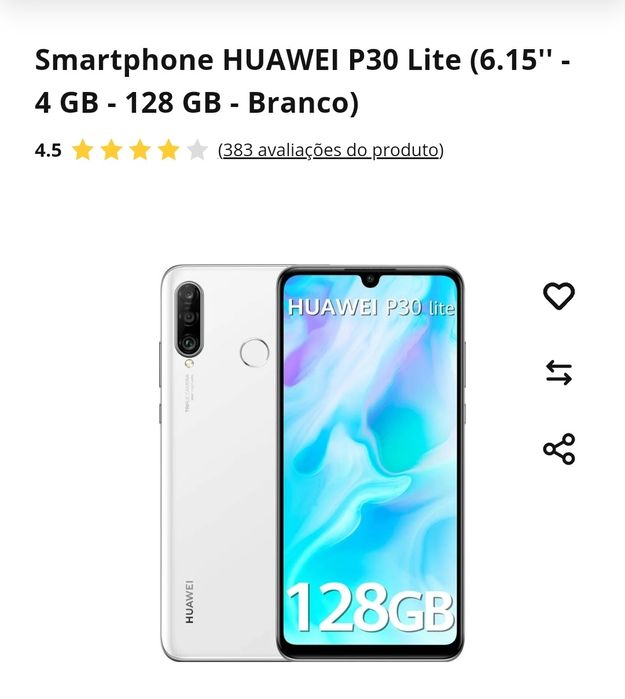This screenshot has height=699, width=625.
Task: Open the Huawei P30 Lite product image
Action: pos(312,462)
